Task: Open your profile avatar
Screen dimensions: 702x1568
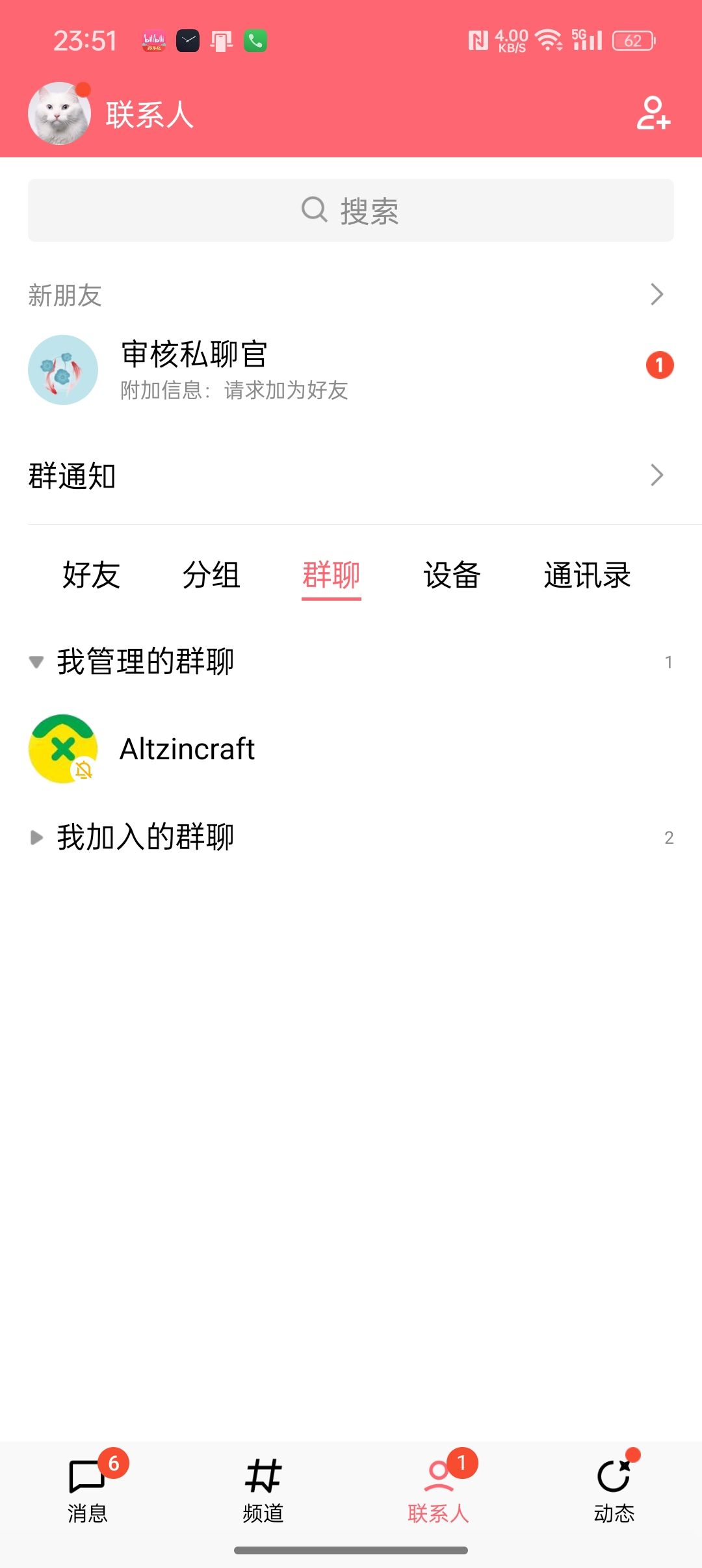Action: pyautogui.click(x=59, y=114)
